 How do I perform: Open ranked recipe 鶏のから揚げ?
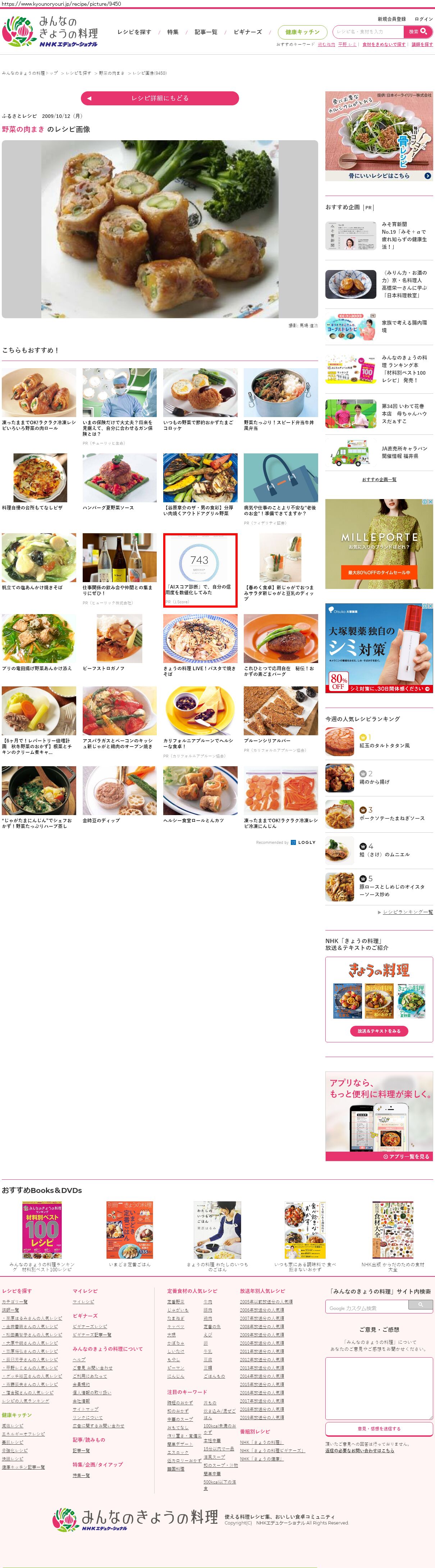[374, 781]
